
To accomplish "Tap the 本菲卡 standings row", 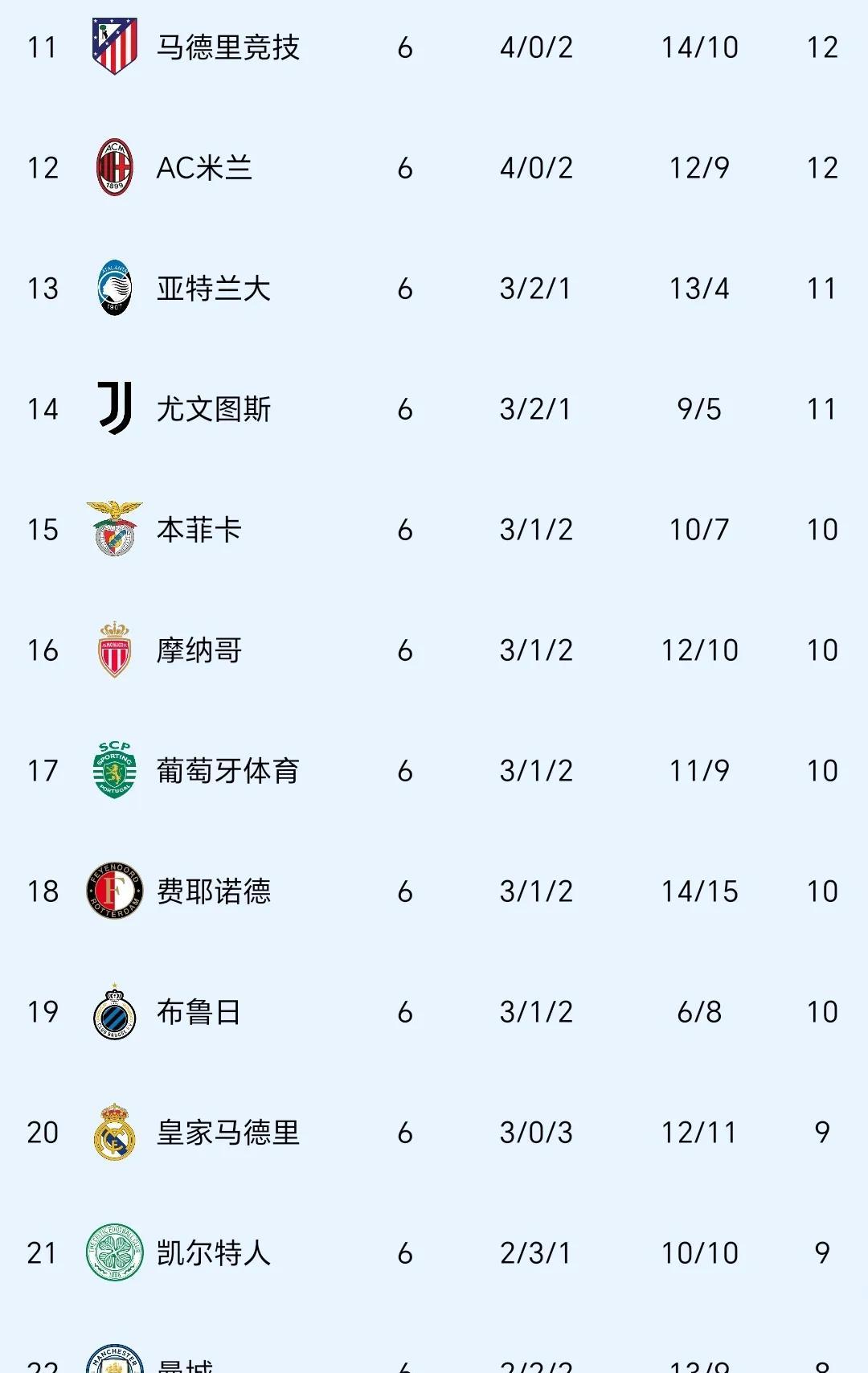I will 199,530.
